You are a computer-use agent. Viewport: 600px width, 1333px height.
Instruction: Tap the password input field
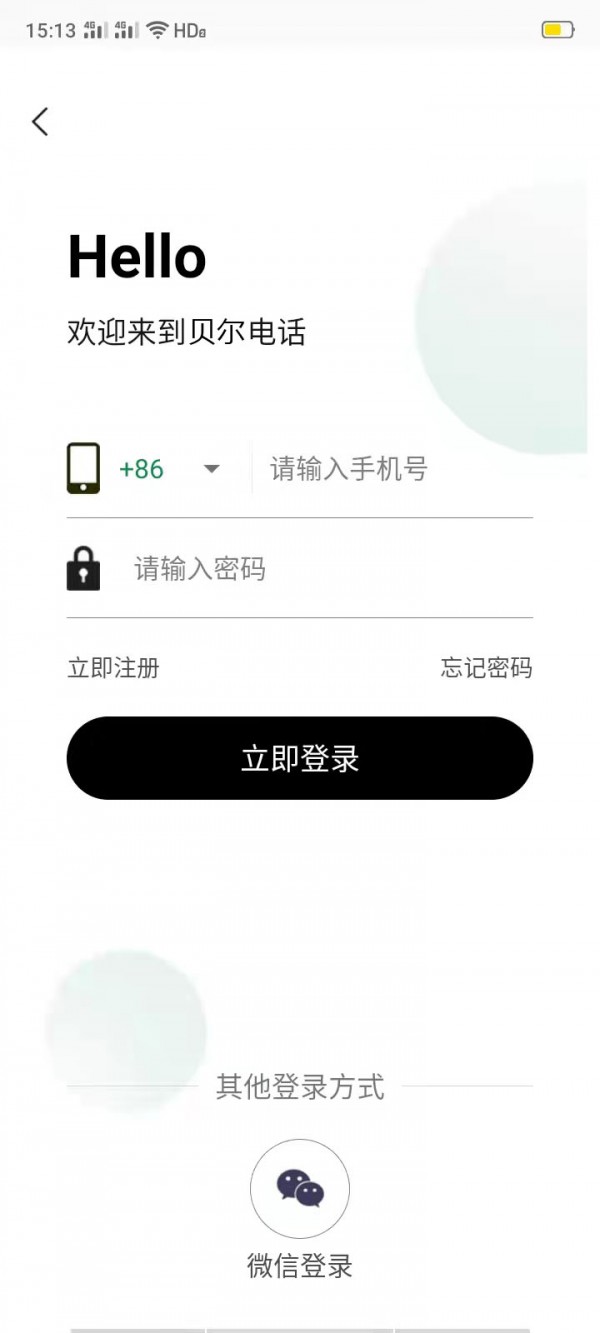(x=330, y=570)
